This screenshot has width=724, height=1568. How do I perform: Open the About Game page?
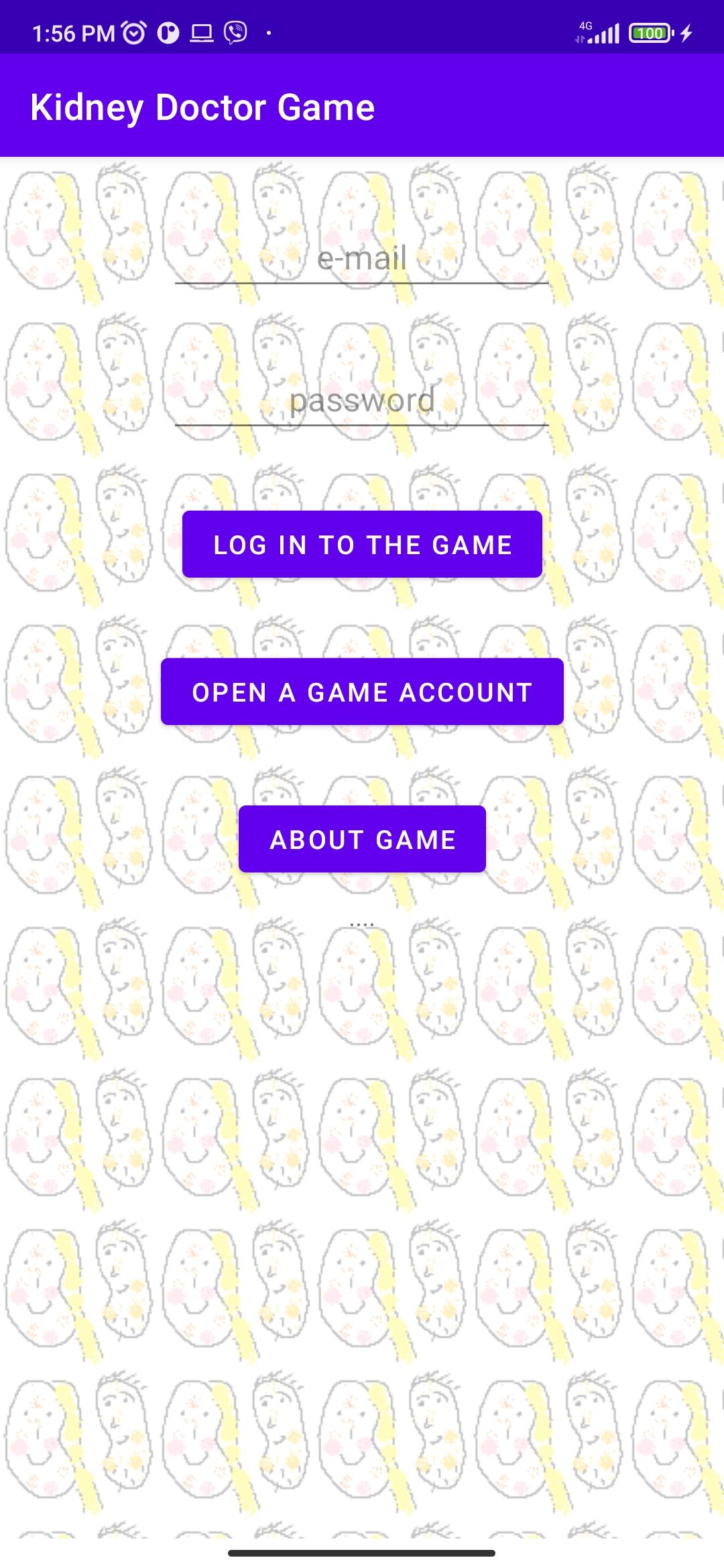point(362,839)
